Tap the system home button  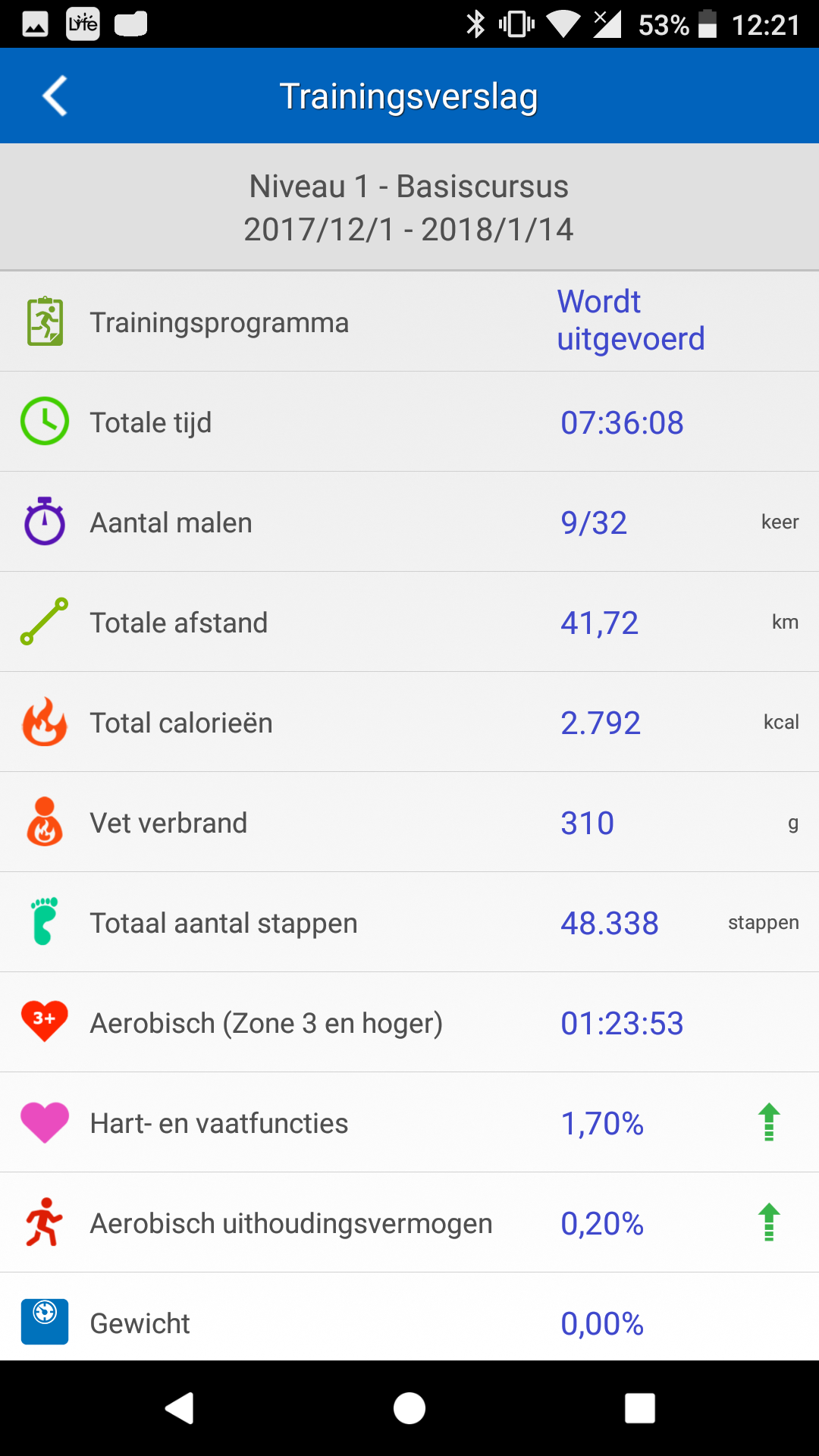pos(409,1408)
